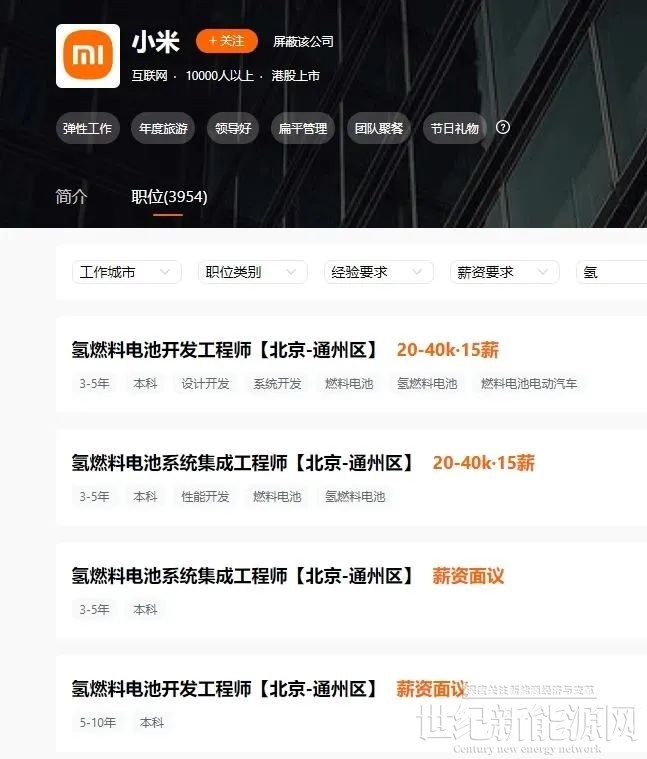Expand the 薪资要求 dropdown
Screen dimensions: 647x759
(x=504, y=272)
